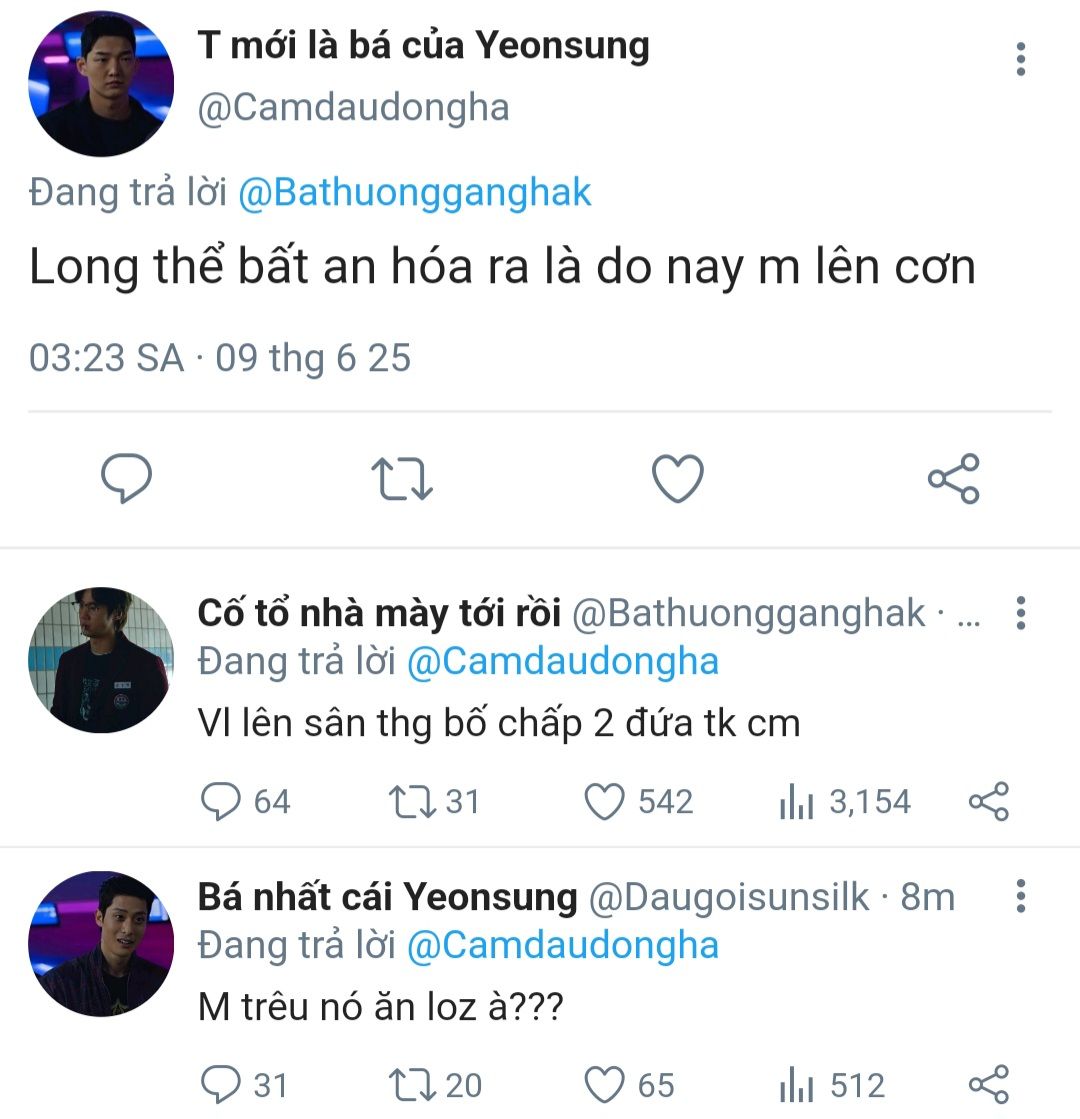Like the main tweet by Camdaudongha
Image resolution: width=1080 pixels, height=1119 pixels.
point(678,479)
